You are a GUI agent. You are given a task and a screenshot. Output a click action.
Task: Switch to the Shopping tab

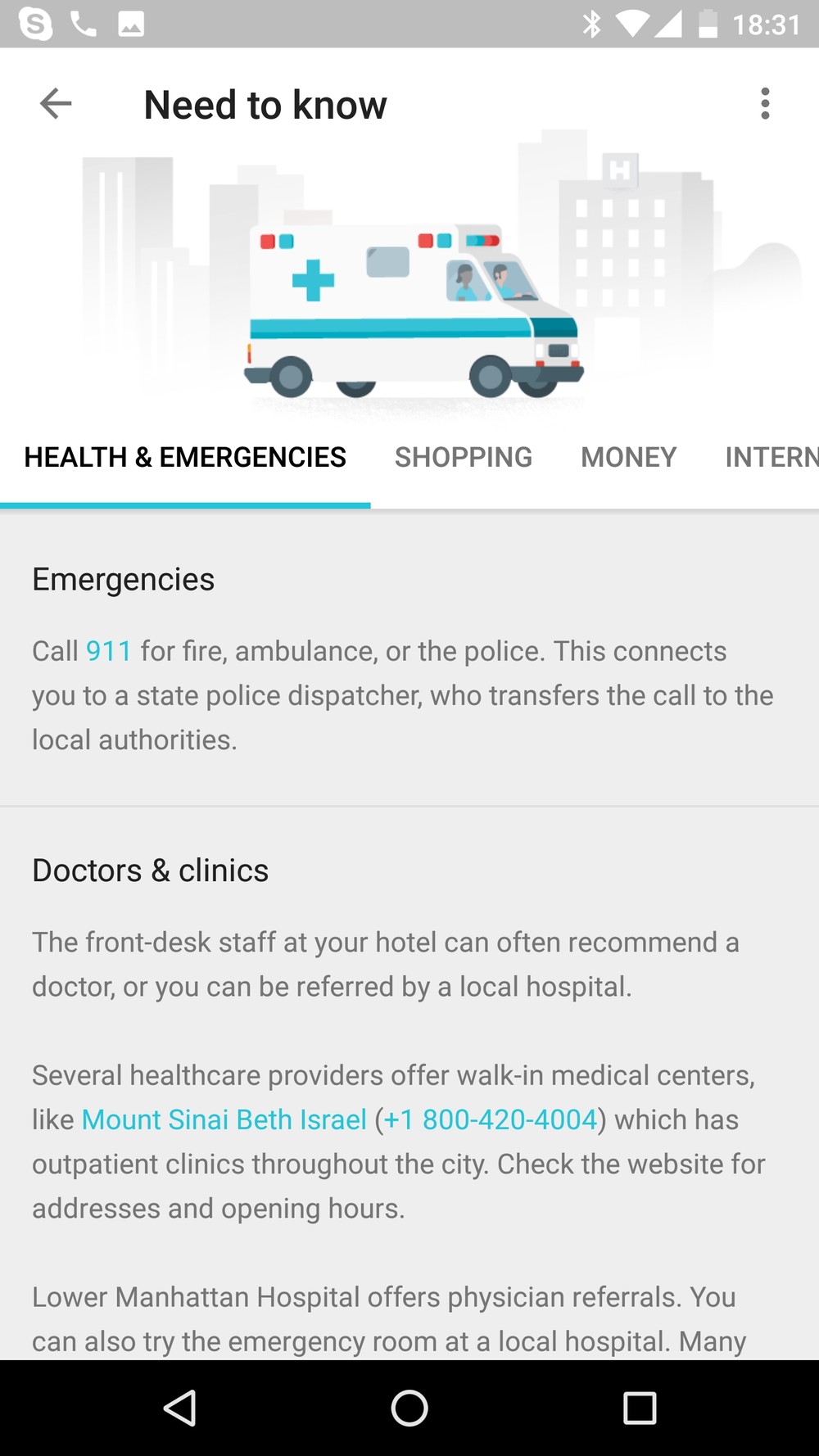coord(464,457)
